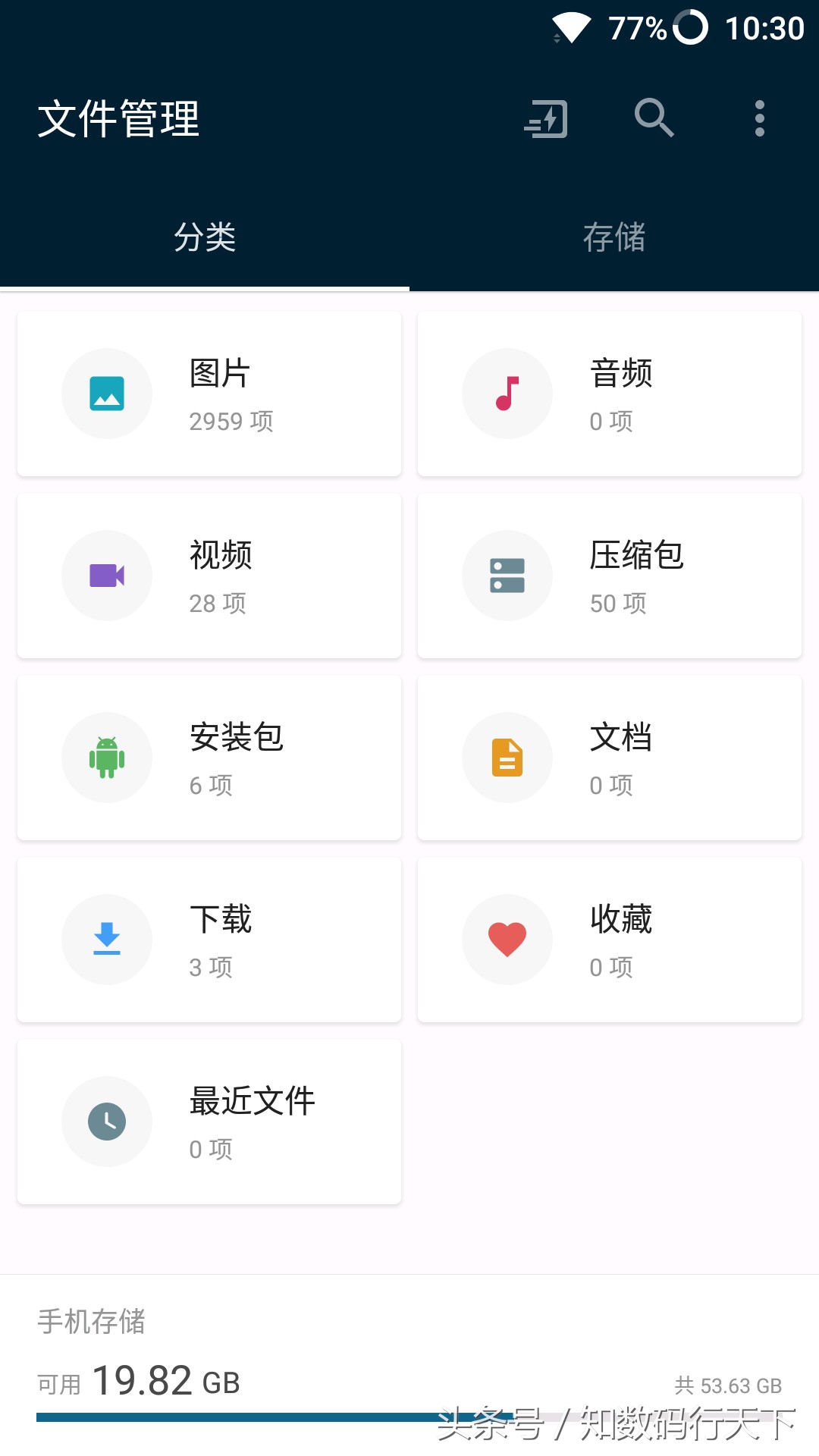Viewport: 819px width, 1456px height.
Task: Open the 图片 category via its image icon
Action: [x=106, y=393]
